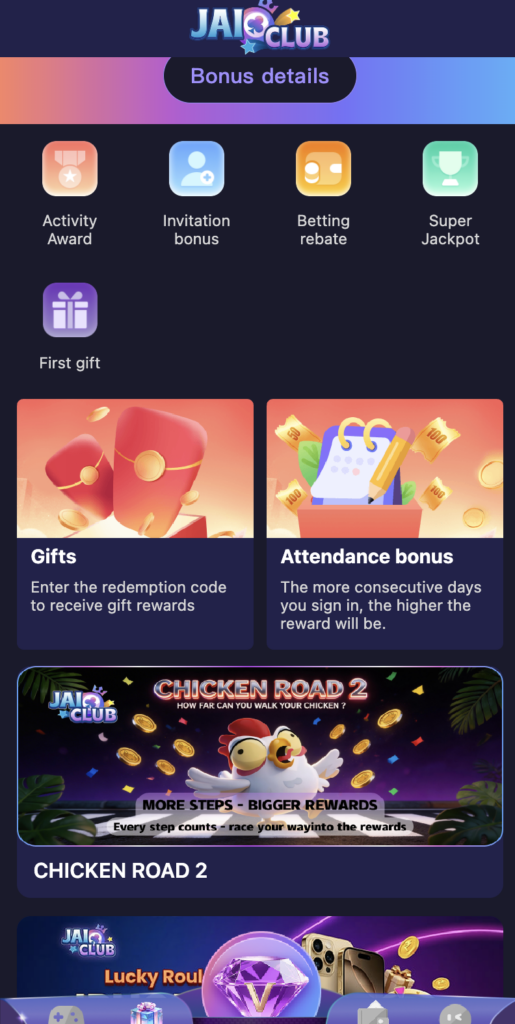This screenshot has width=515, height=1024.
Task: Open the Chicken Road 2 promotion
Action: point(260,782)
